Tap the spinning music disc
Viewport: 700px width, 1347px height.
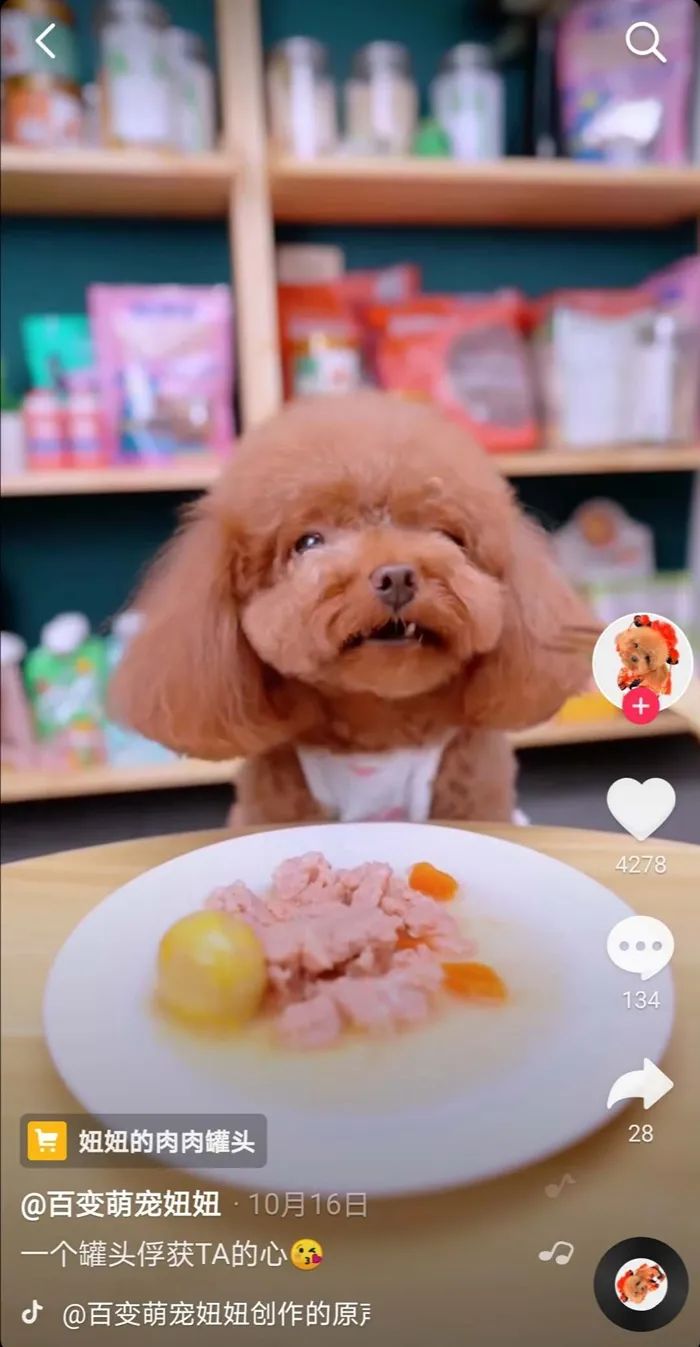click(x=641, y=1284)
